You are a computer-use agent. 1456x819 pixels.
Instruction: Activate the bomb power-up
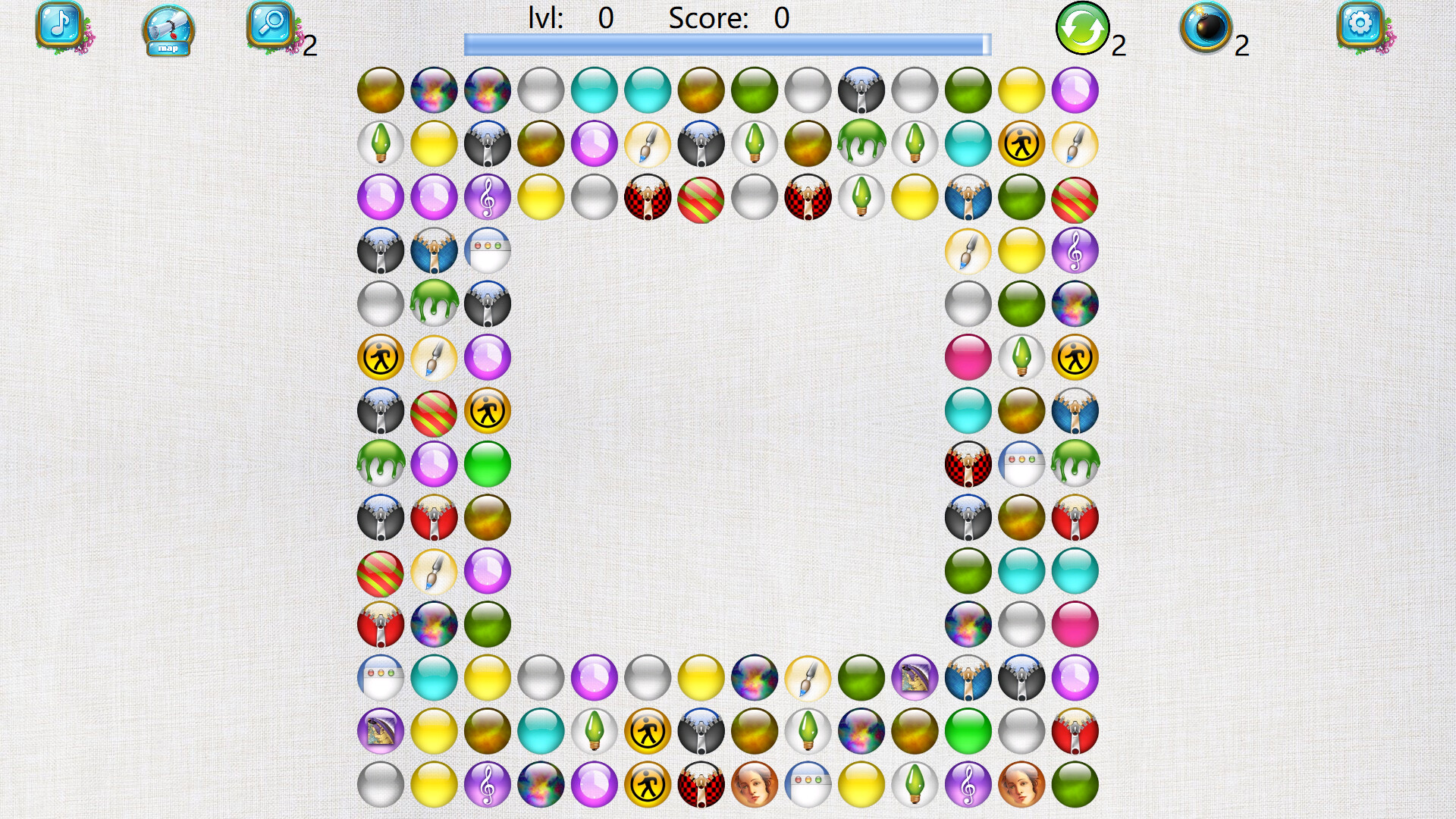[1206, 28]
